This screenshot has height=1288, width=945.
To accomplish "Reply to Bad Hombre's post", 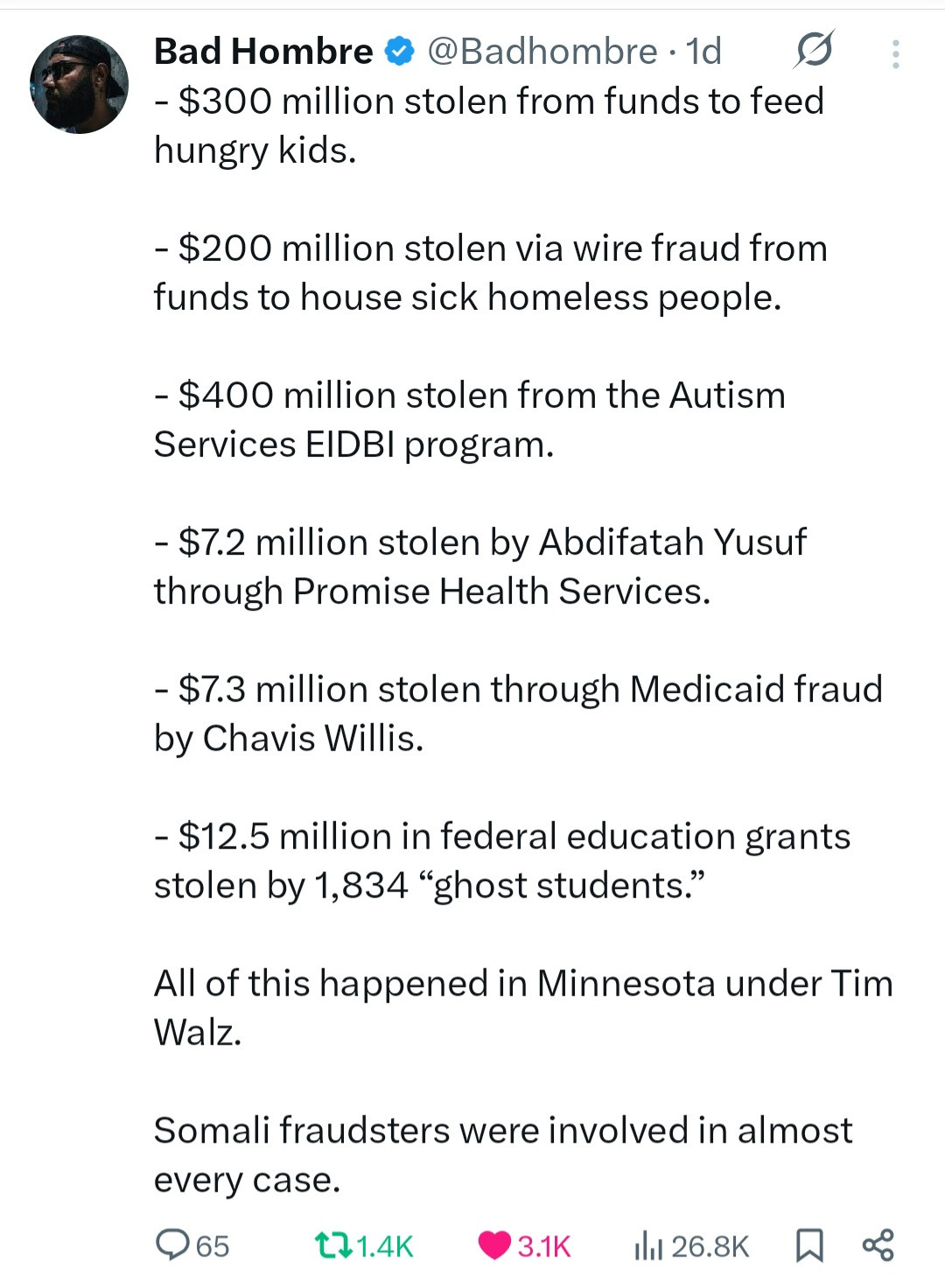I will pos(172,1244).
